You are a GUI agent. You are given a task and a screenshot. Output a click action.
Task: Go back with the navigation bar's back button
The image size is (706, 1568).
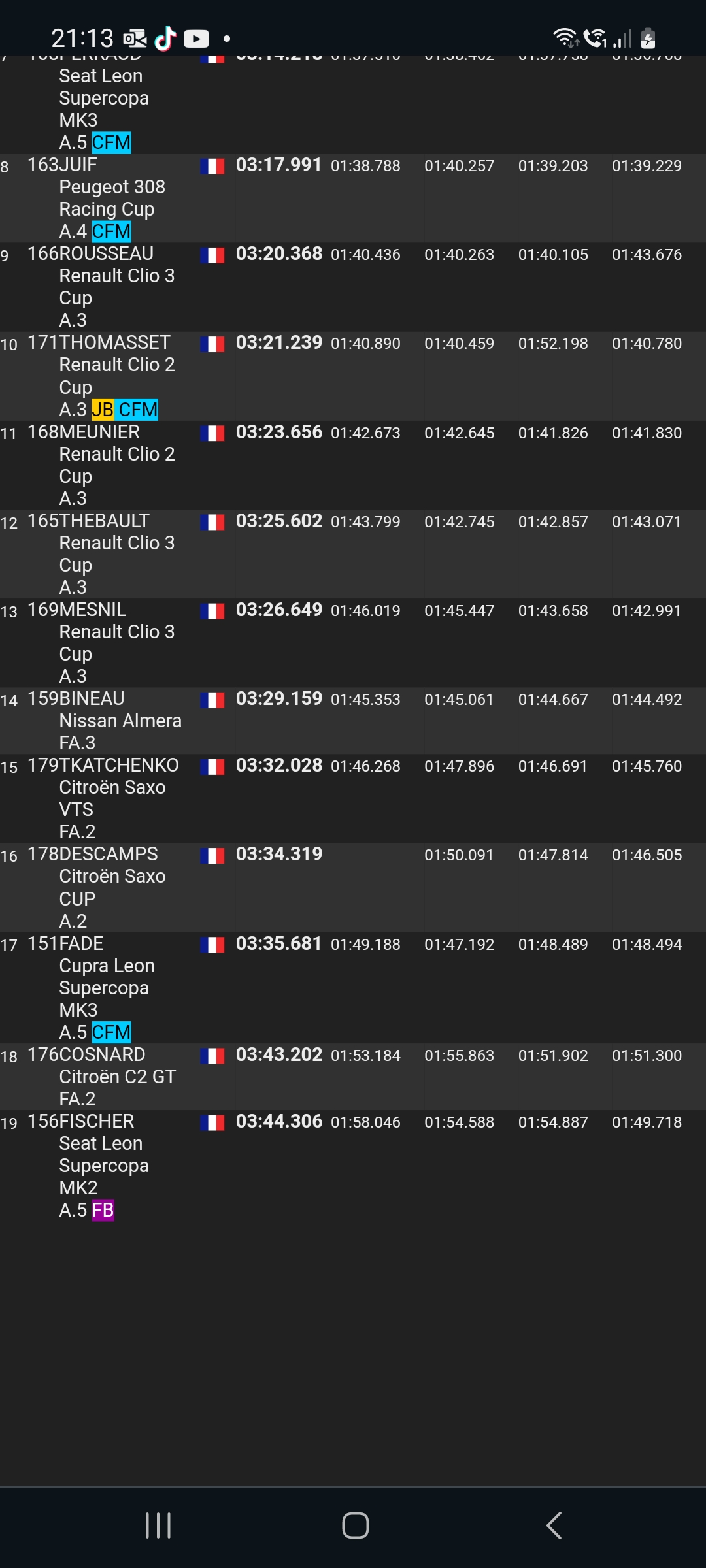554,1526
